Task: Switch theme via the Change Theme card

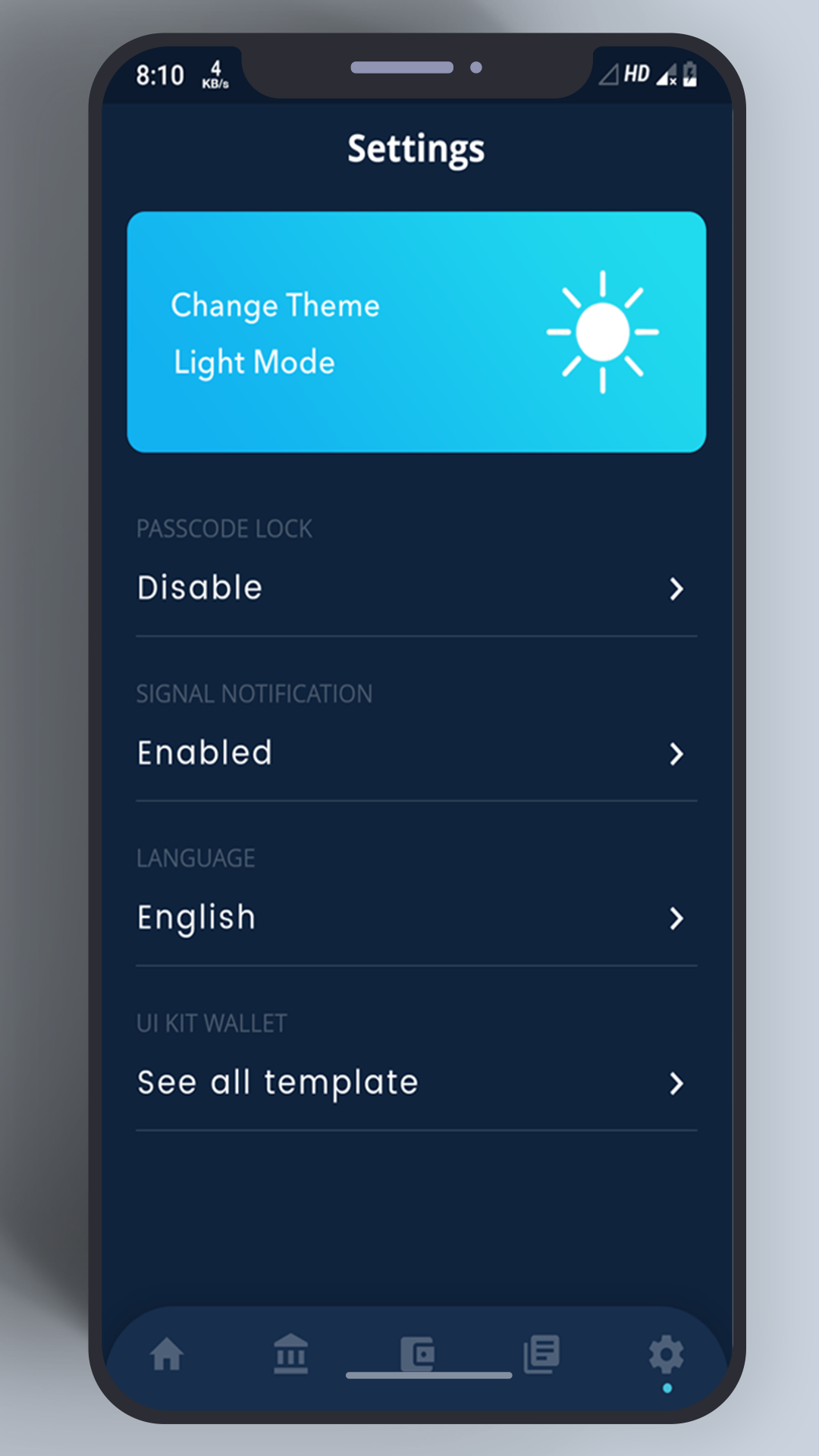Action: point(416,332)
